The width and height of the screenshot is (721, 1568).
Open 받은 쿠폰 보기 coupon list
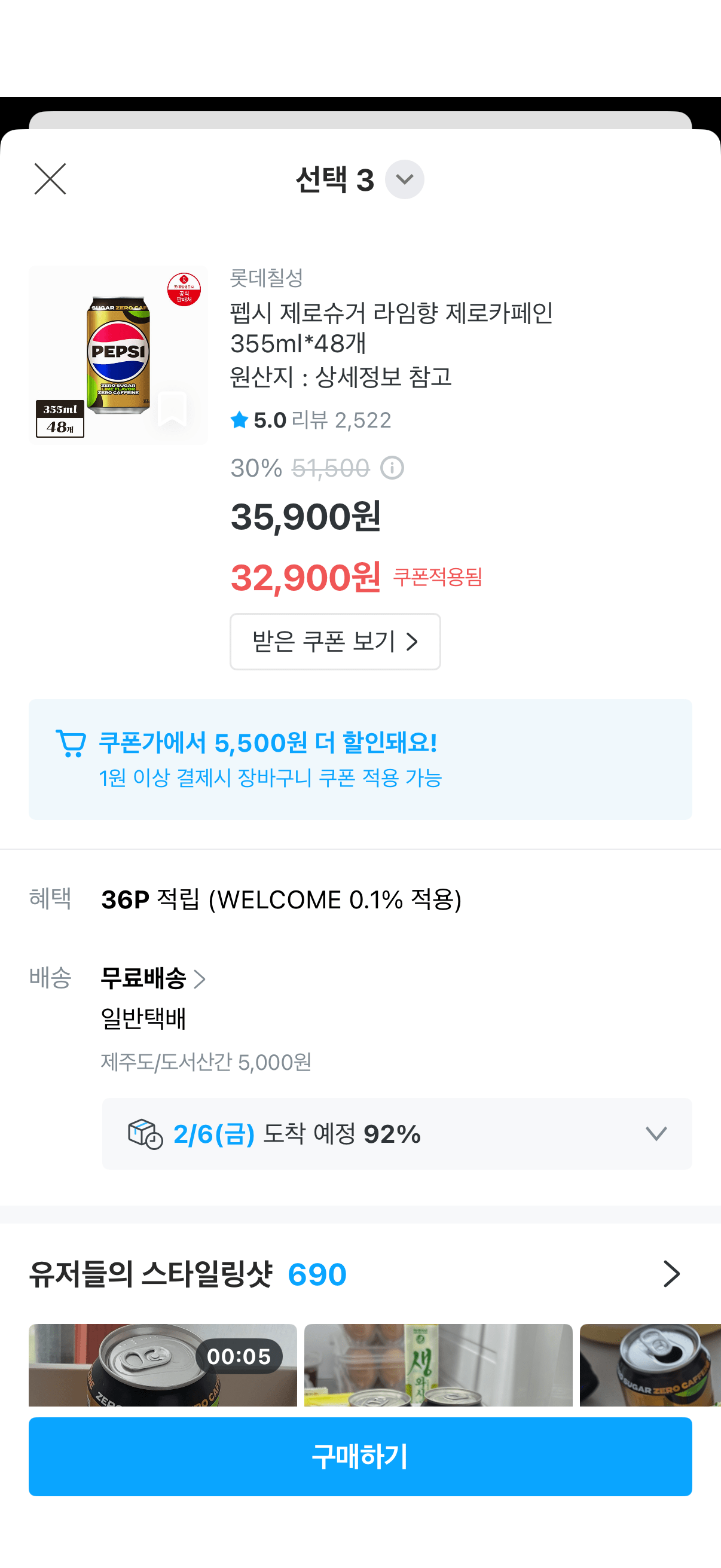click(336, 642)
